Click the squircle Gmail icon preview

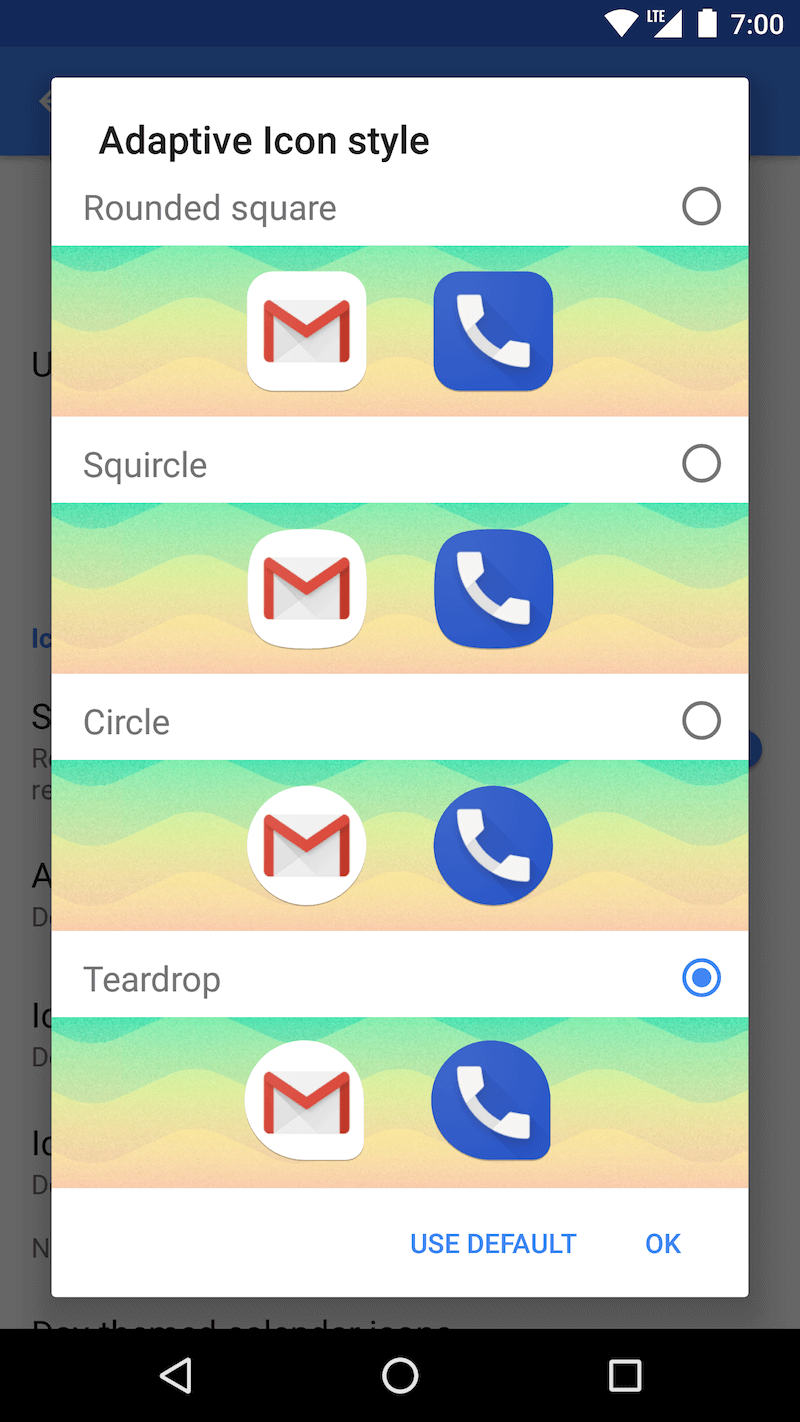pyautogui.click(x=306, y=588)
